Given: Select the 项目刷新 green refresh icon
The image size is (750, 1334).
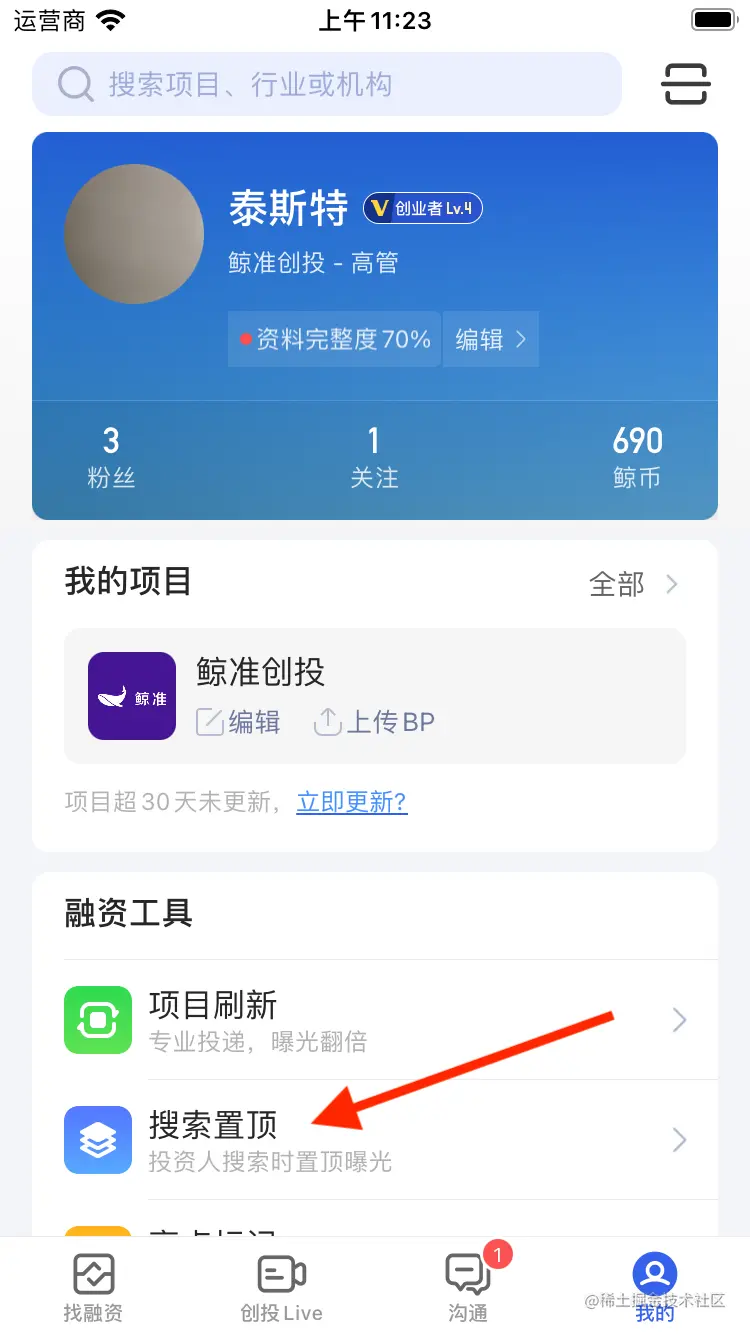Looking at the screenshot, I should pos(97,1020).
